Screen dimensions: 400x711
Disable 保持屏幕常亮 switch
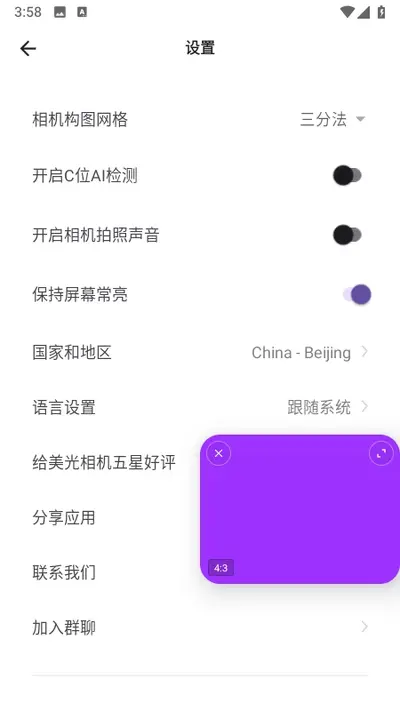[x=357, y=294]
